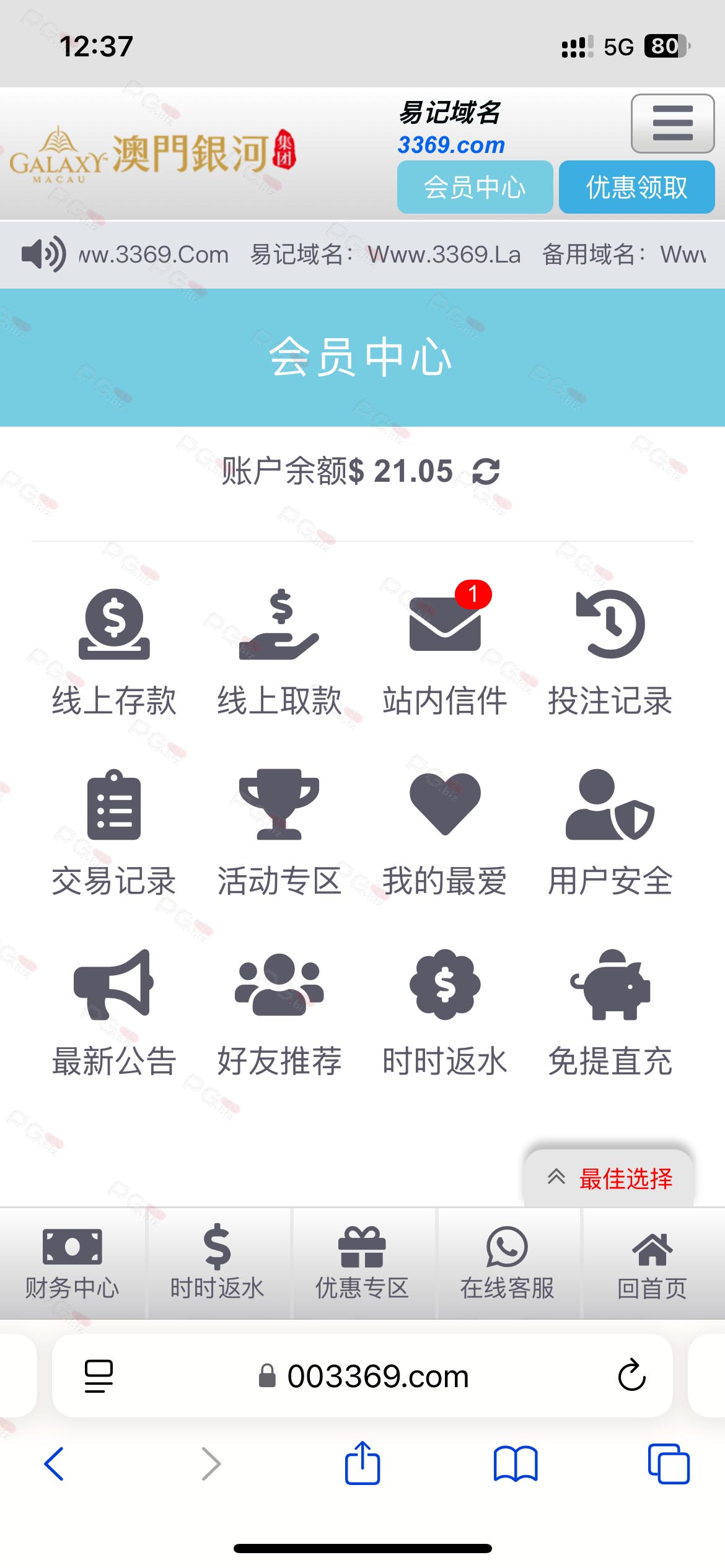Open 活动专区 activity zone
This screenshot has height=1568, width=725.
tap(279, 833)
